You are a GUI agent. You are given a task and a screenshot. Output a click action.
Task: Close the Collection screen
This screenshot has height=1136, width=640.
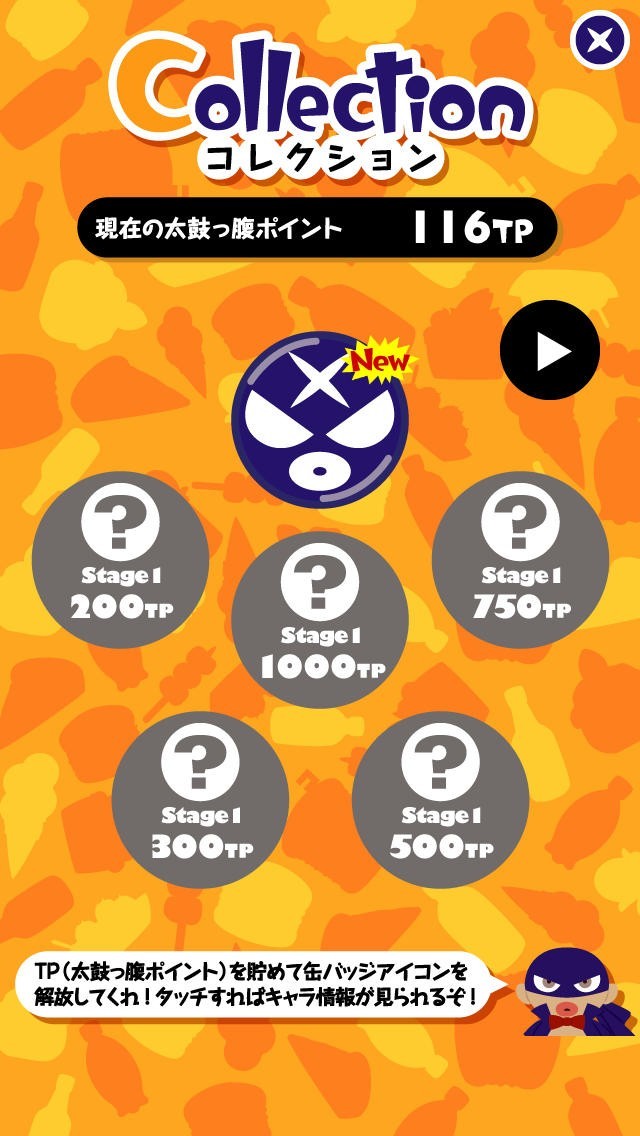click(x=600, y=40)
